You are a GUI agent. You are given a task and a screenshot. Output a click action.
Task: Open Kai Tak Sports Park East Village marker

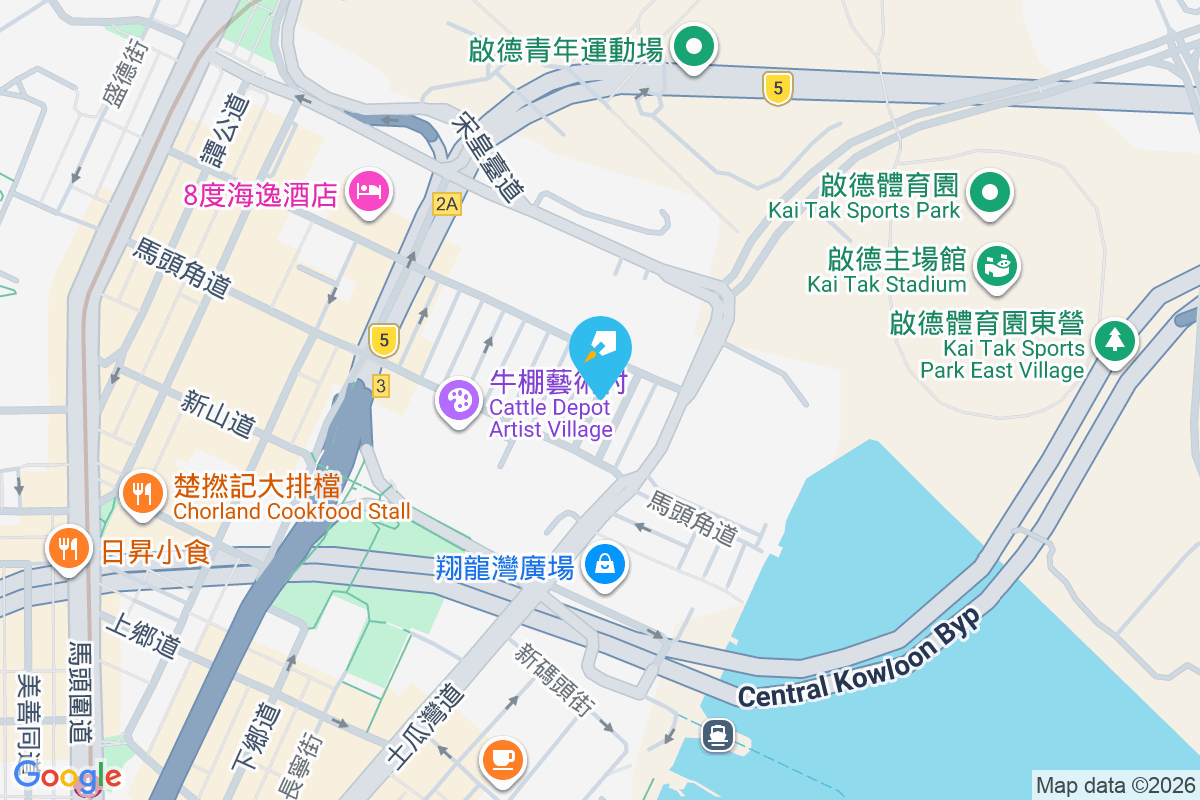[x=1112, y=340]
